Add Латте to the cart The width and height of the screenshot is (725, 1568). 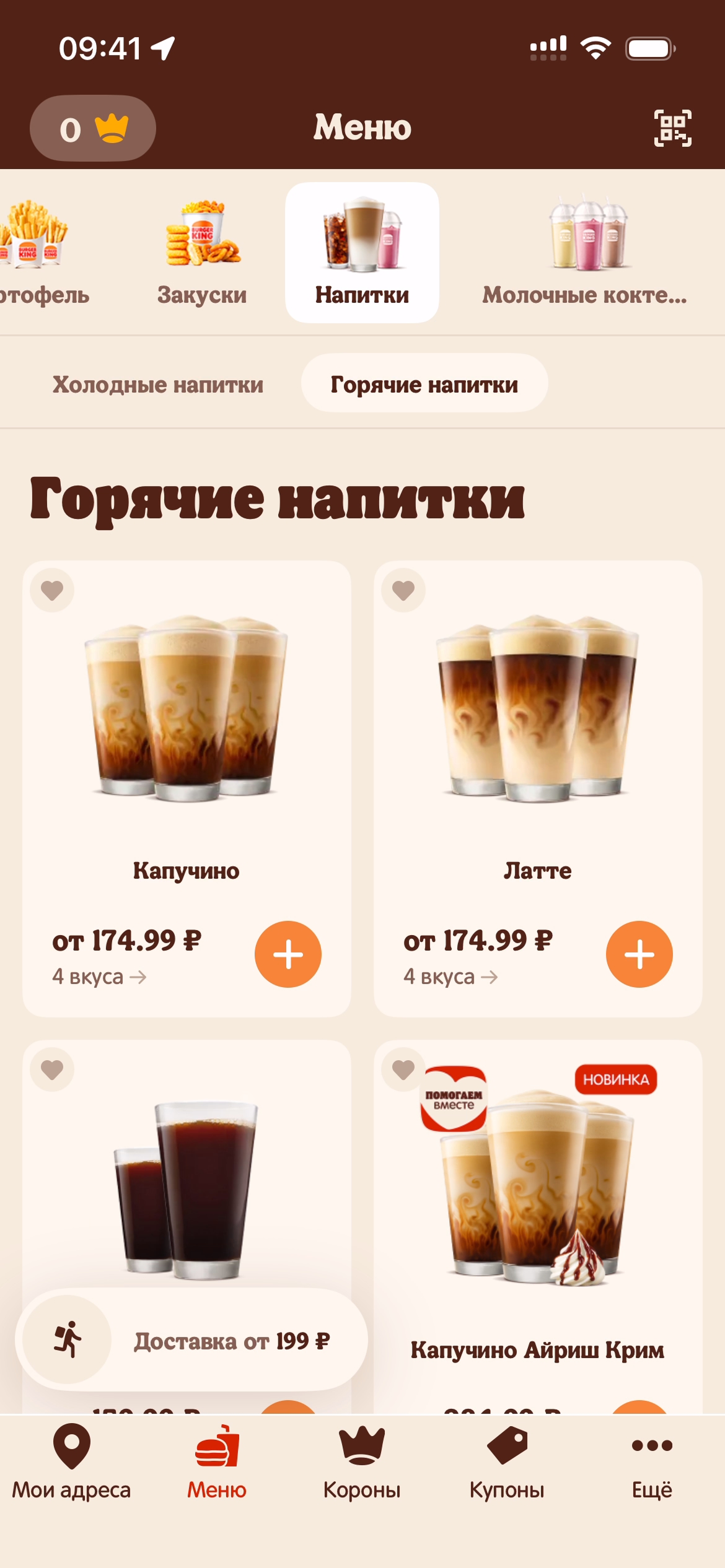click(639, 954)
